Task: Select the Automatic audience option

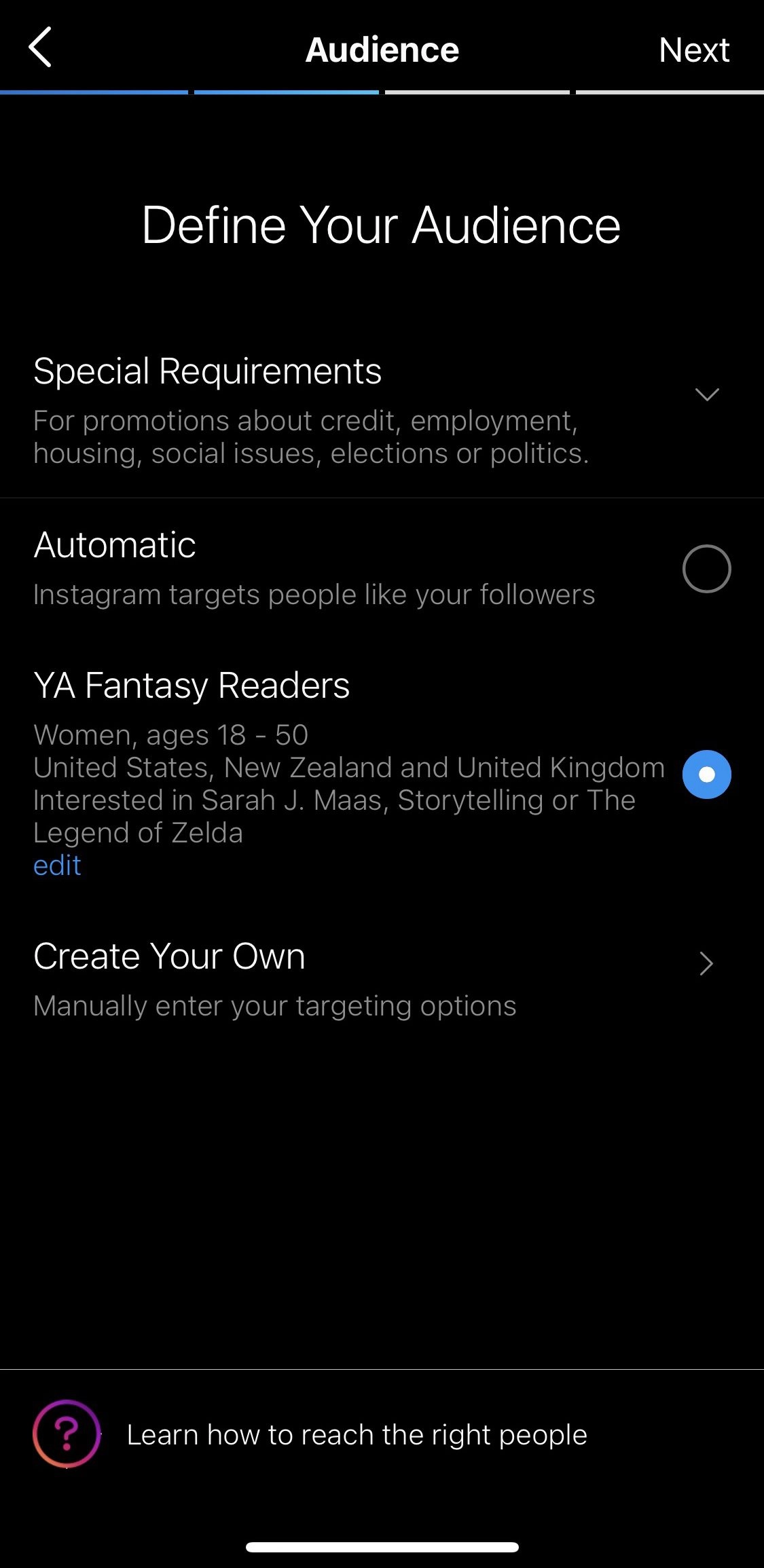Action: (706, 569)
